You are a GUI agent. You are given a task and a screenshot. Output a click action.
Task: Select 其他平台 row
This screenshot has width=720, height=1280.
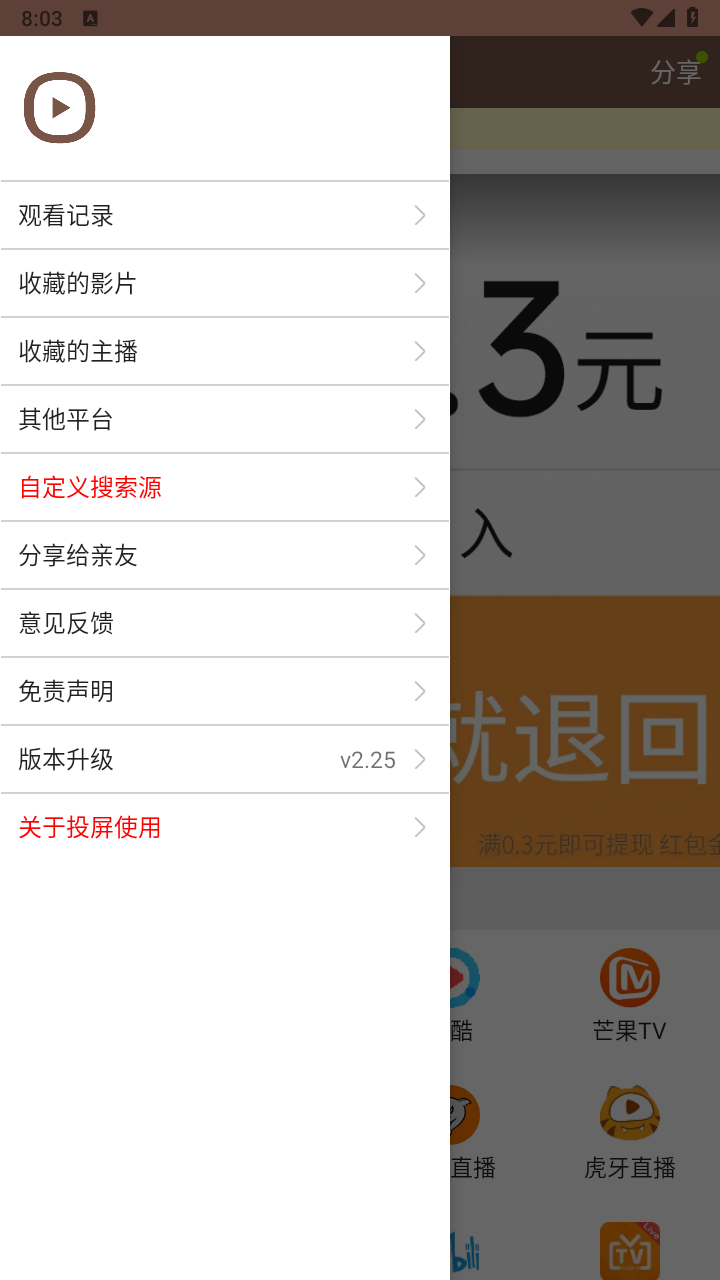coord(225,419)
